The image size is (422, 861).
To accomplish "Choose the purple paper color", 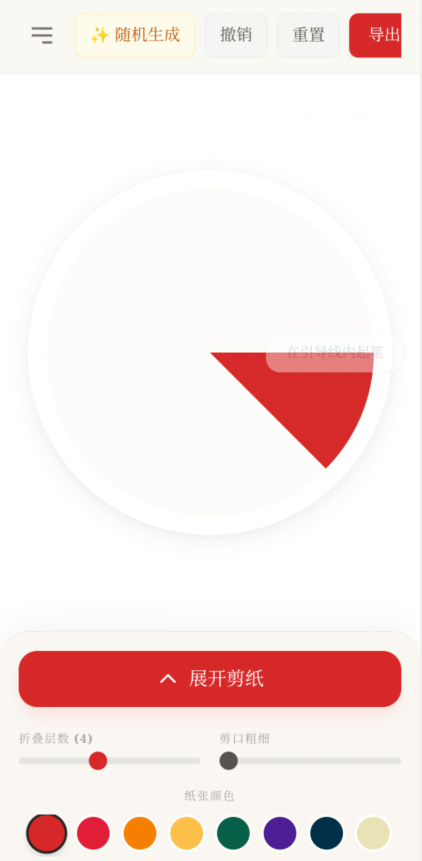I will point(280,833).
